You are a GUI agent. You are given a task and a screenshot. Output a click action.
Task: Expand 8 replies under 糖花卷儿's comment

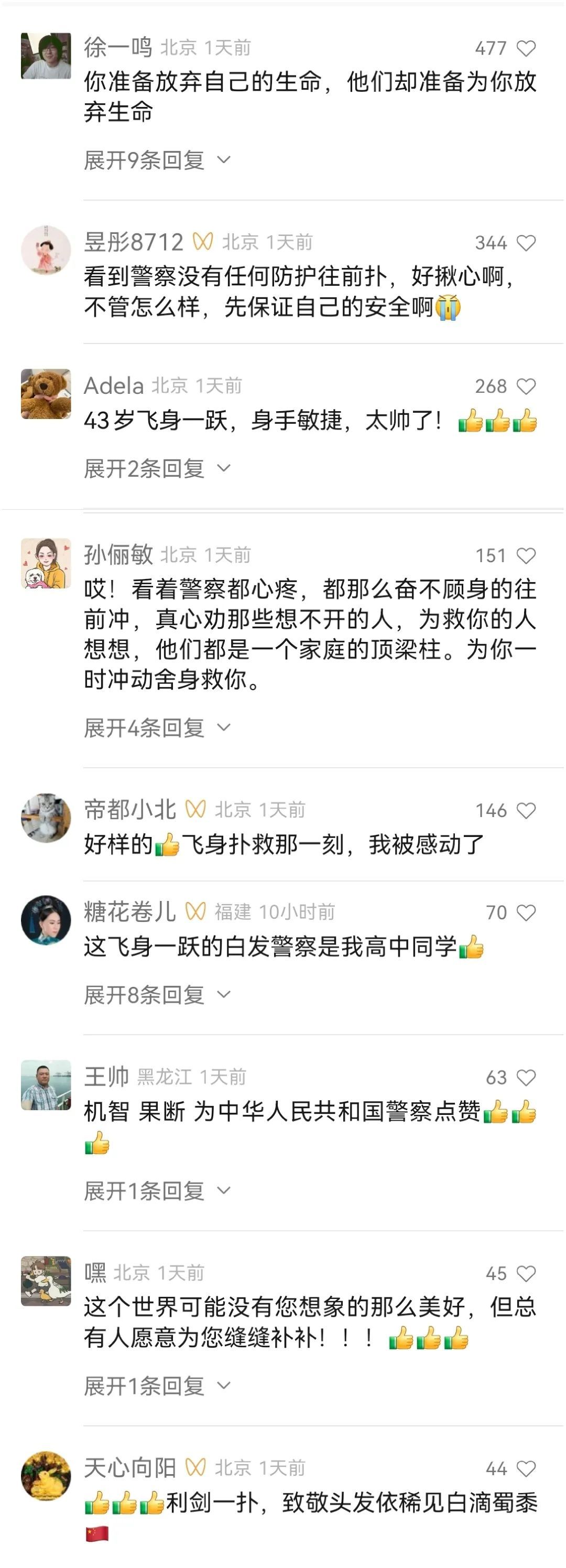tap(156, 995)
